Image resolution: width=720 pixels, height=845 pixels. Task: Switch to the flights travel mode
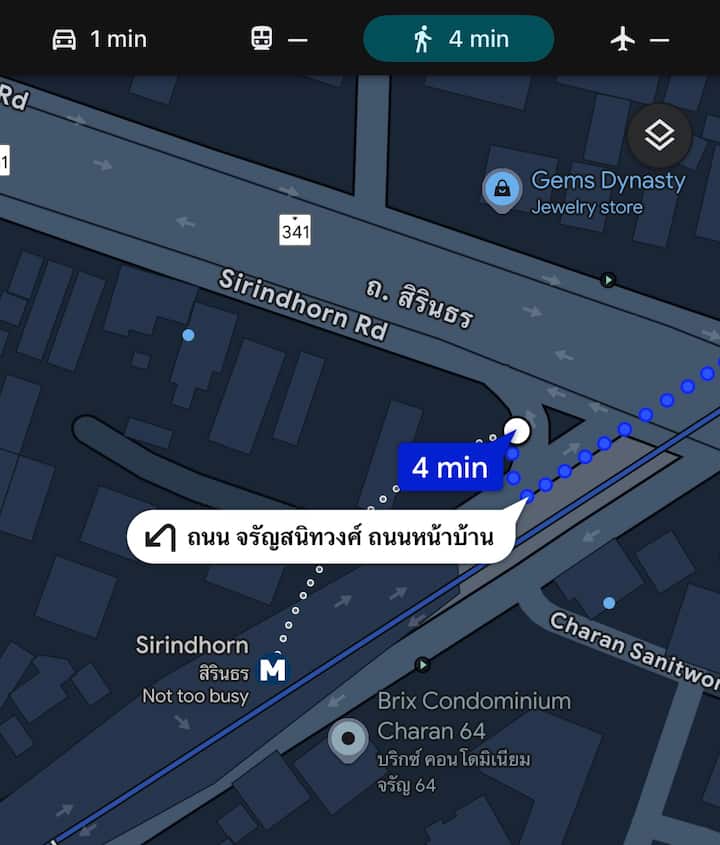(639, 39)
